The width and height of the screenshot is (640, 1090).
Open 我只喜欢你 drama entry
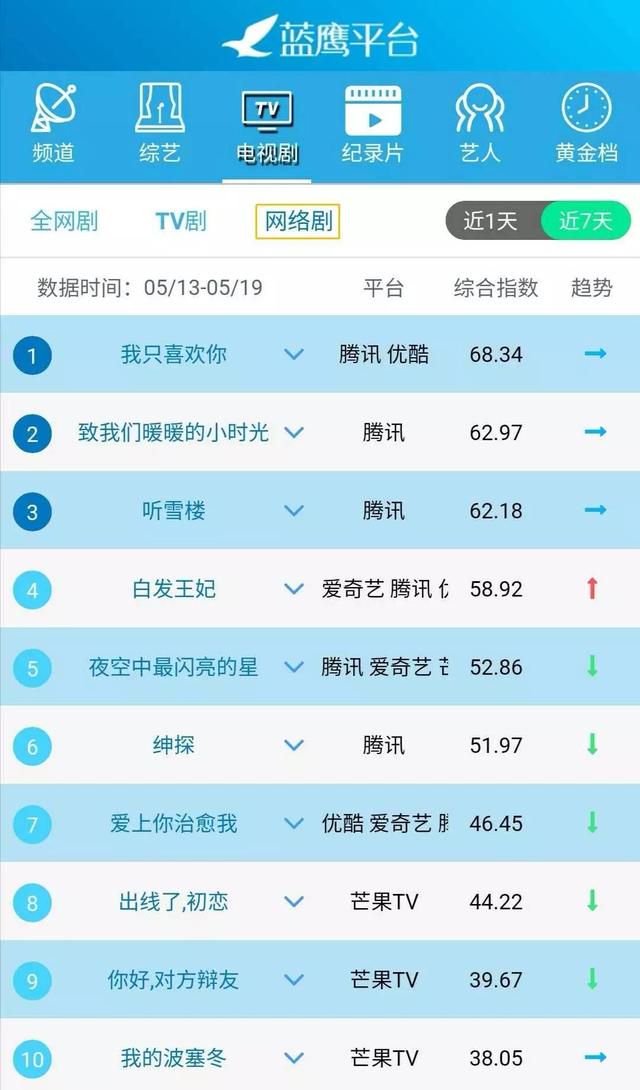point(174,355)
